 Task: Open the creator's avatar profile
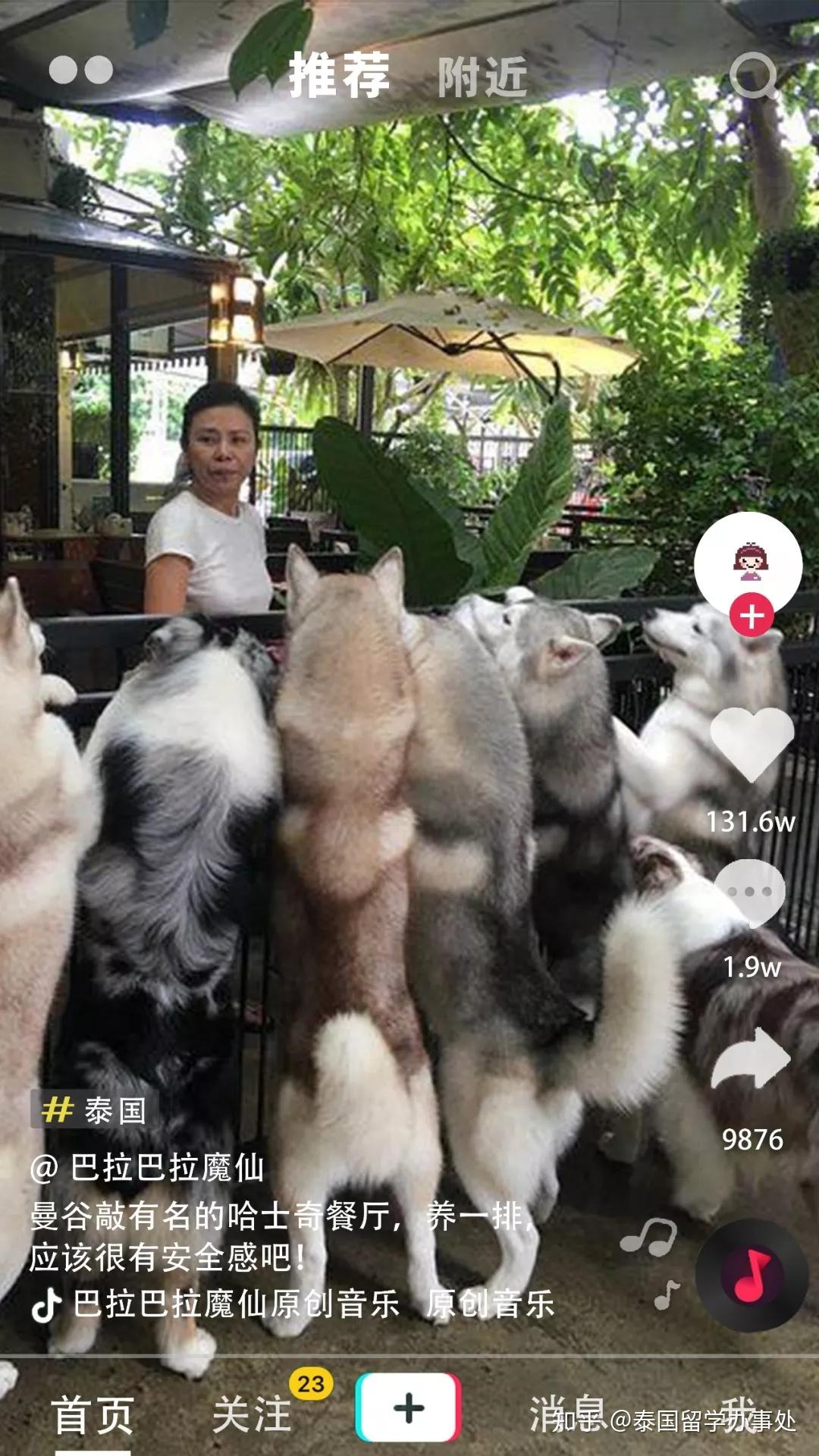pyautogui.click(x=748, y=564)
